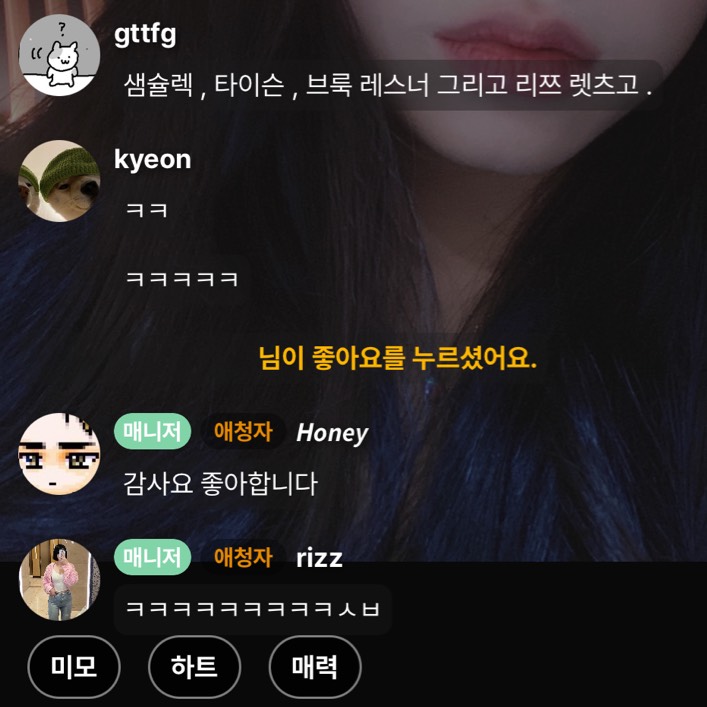Send the 하트 quick reaction

click(194, 667)
